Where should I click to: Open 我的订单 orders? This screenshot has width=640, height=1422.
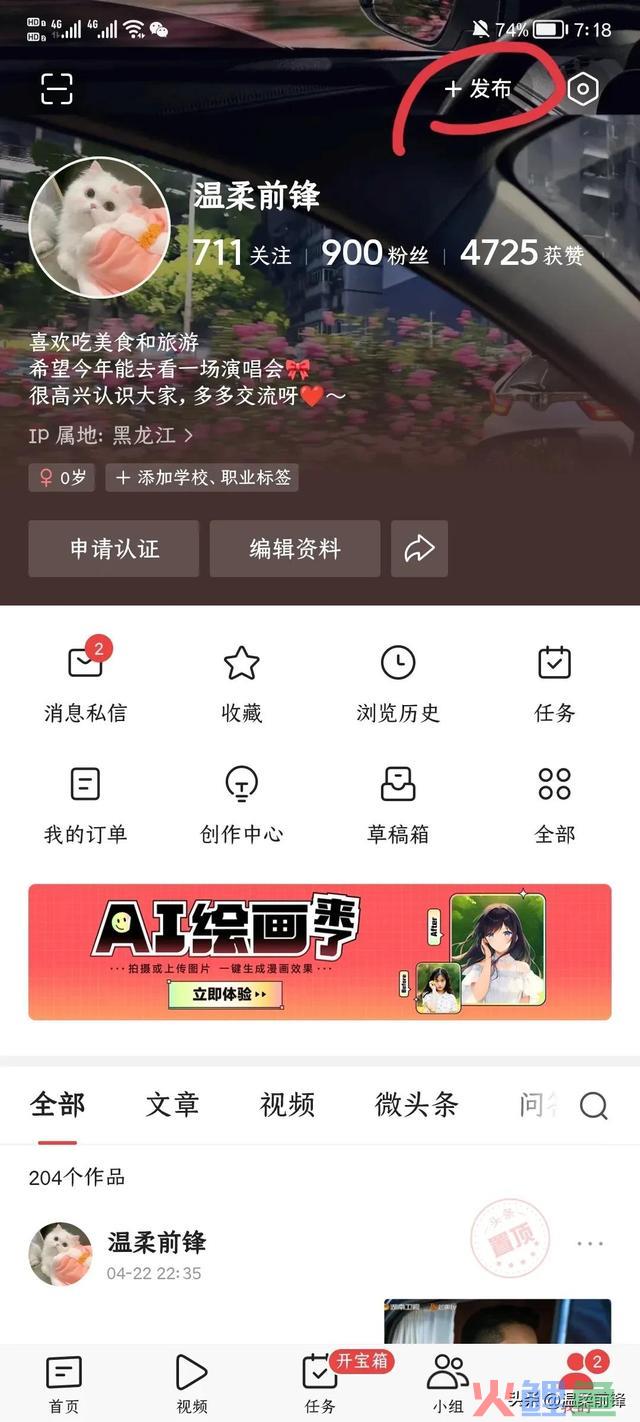tap(85, 804)
